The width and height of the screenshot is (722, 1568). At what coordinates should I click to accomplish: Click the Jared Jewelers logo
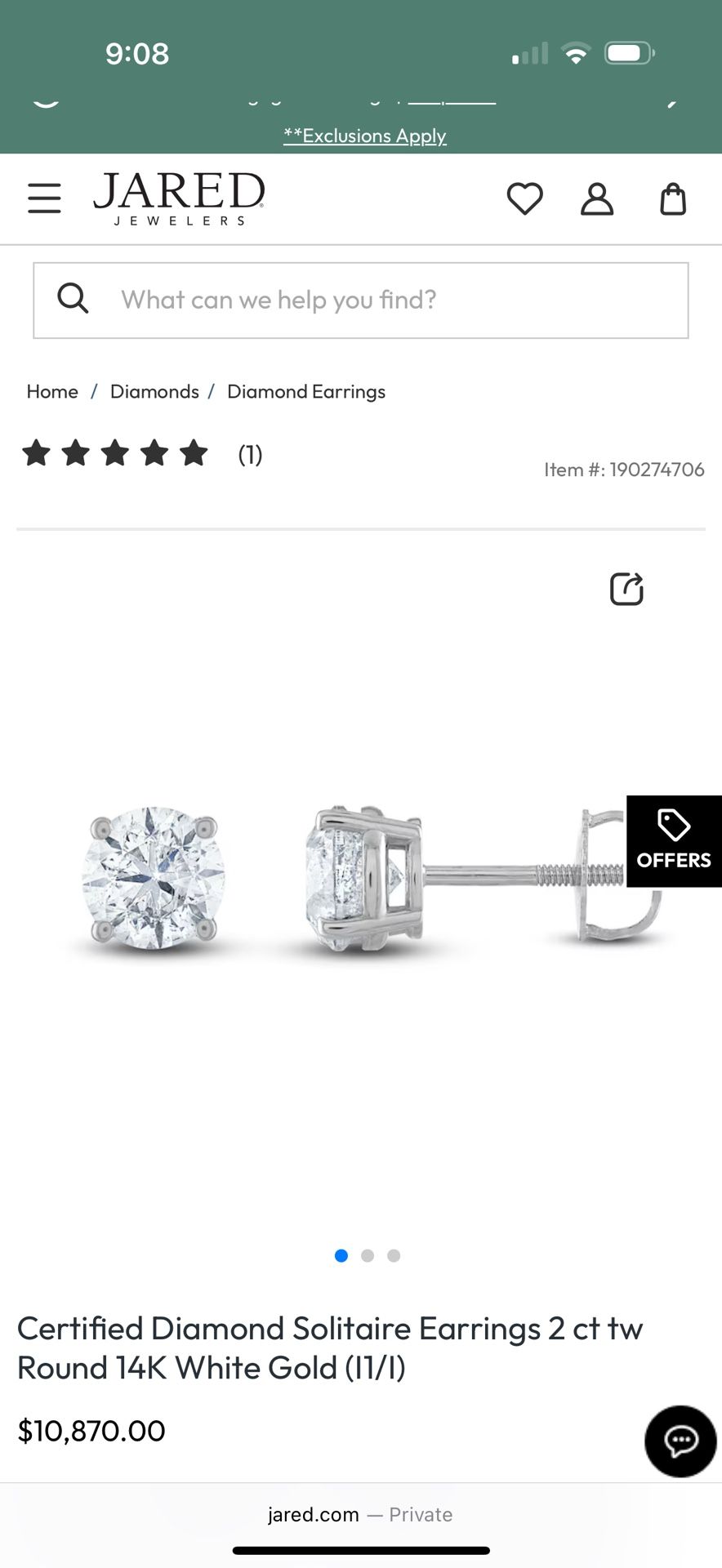(179, 198)
